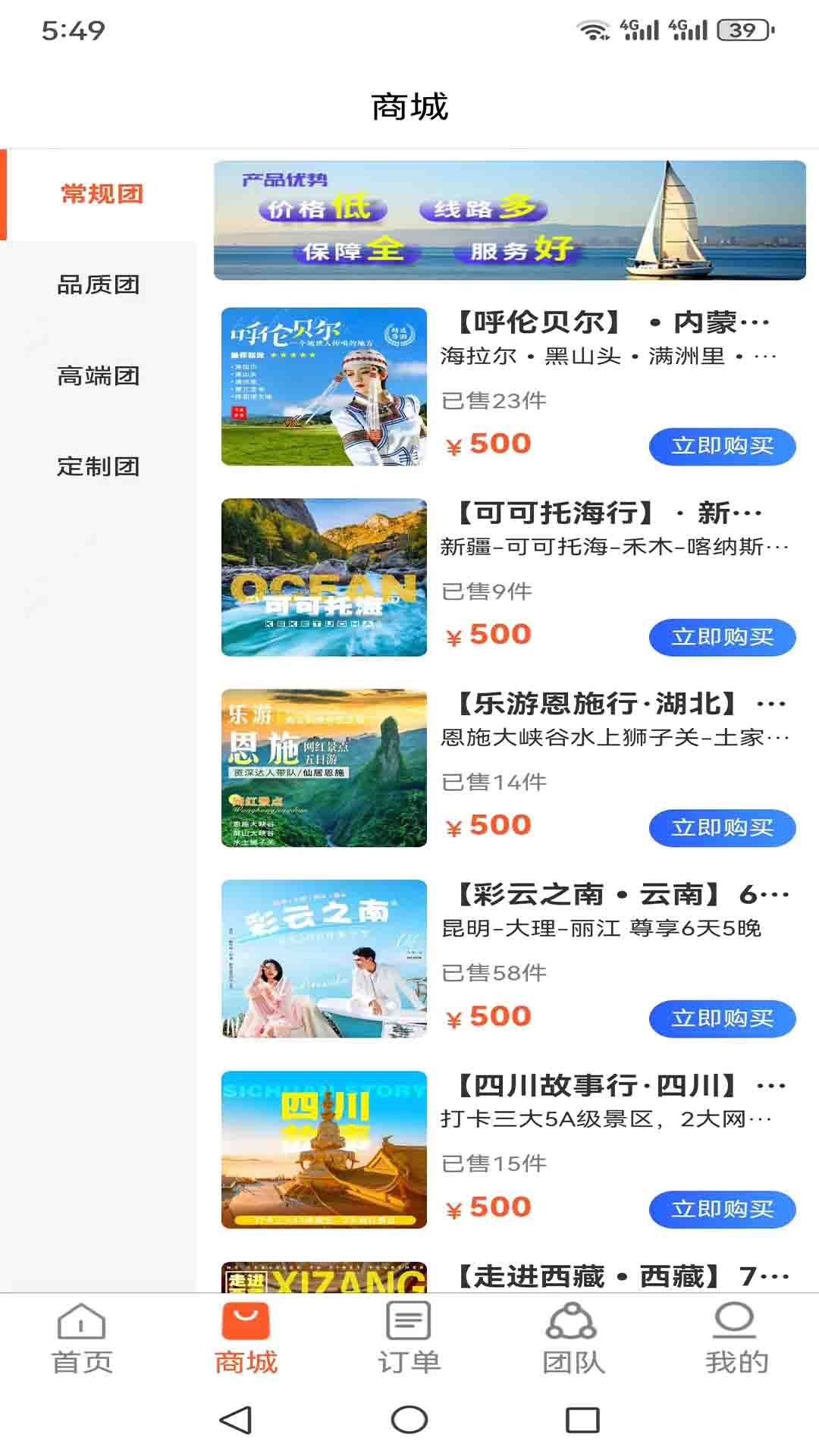Go to the 首页 tab
Screen dimensions: 819x1456
(x=82, y=1339)
